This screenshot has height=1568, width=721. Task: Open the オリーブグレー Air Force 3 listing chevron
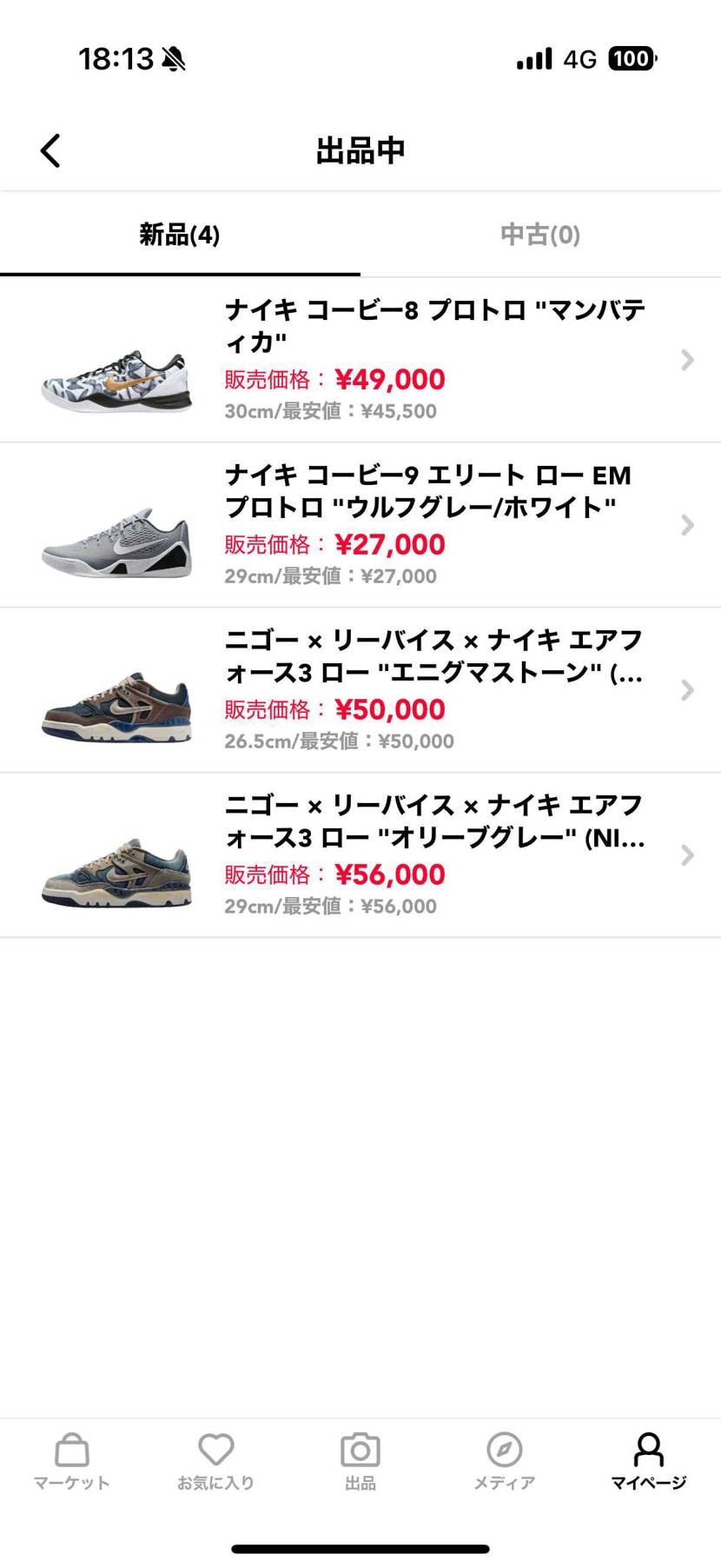point(686,855)
